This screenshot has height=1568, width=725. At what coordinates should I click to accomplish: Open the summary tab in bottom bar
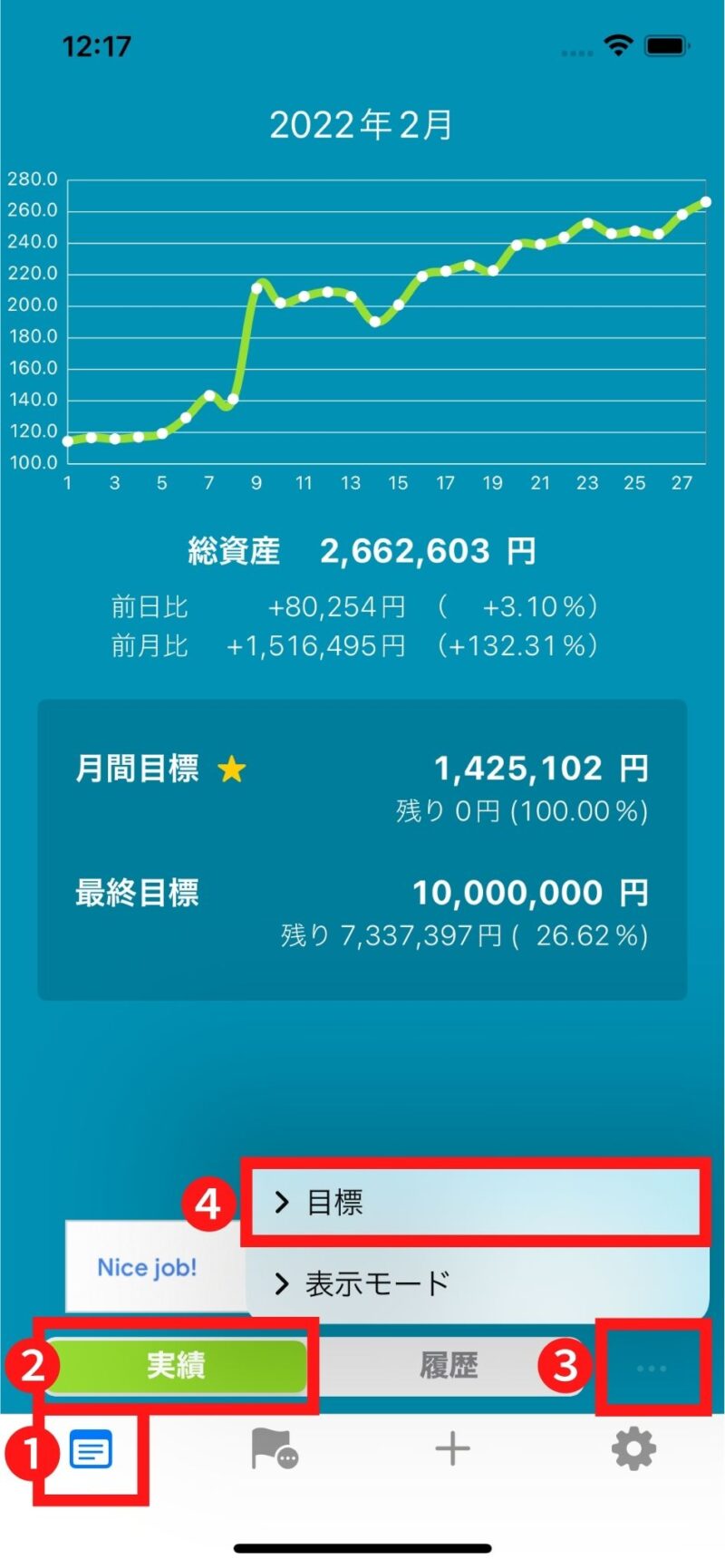click(91, 1450)
